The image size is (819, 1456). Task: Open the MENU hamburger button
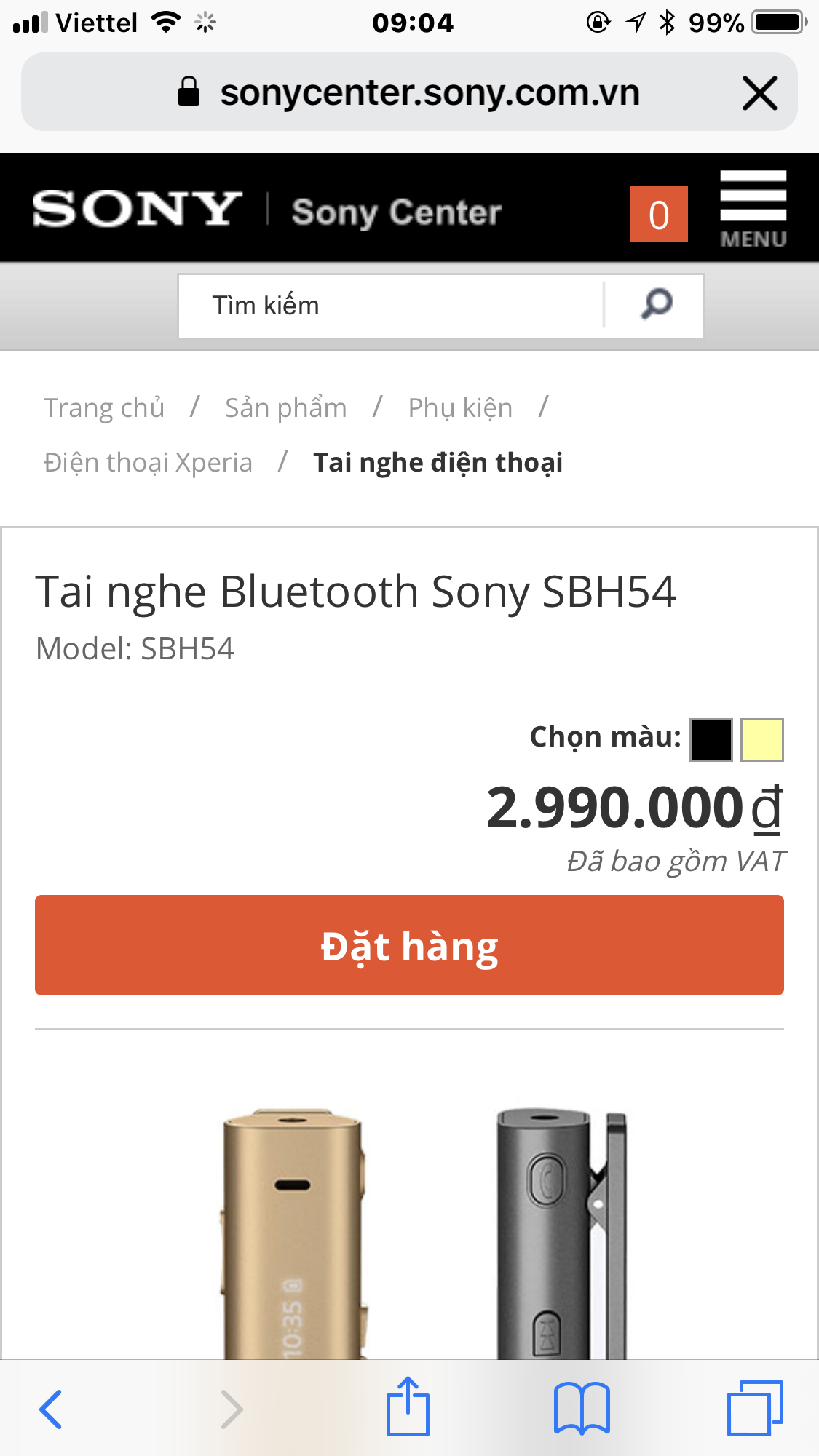point(753,209)
